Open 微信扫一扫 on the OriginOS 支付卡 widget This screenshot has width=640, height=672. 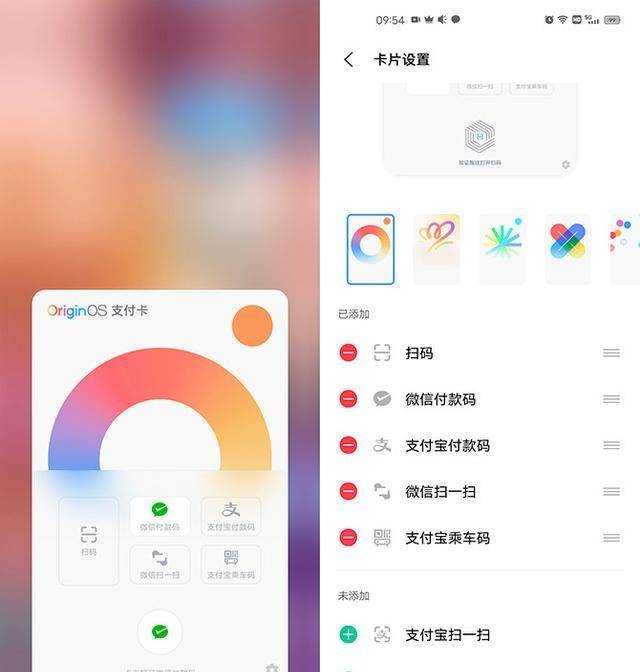(160, 564)
